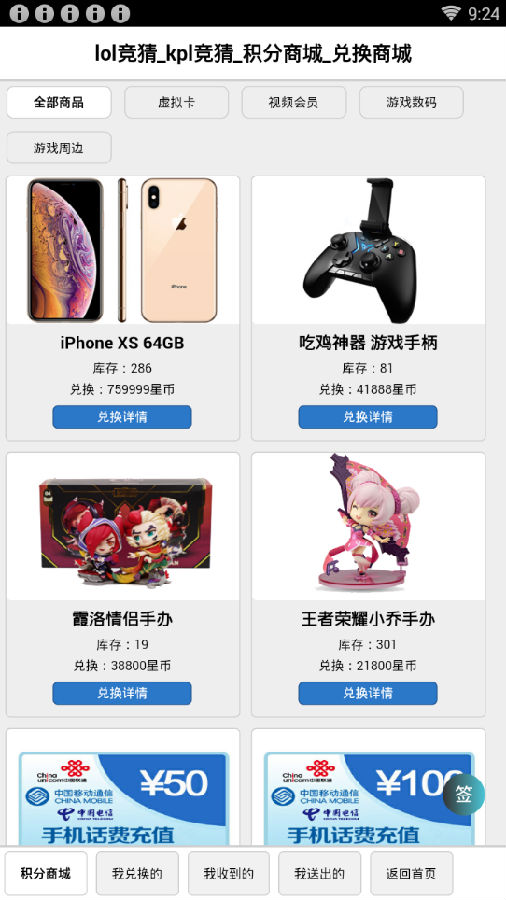The width and height of the screenshot is (506, 900).
Task: Return home via 返回首页
Action: (411, 874)
